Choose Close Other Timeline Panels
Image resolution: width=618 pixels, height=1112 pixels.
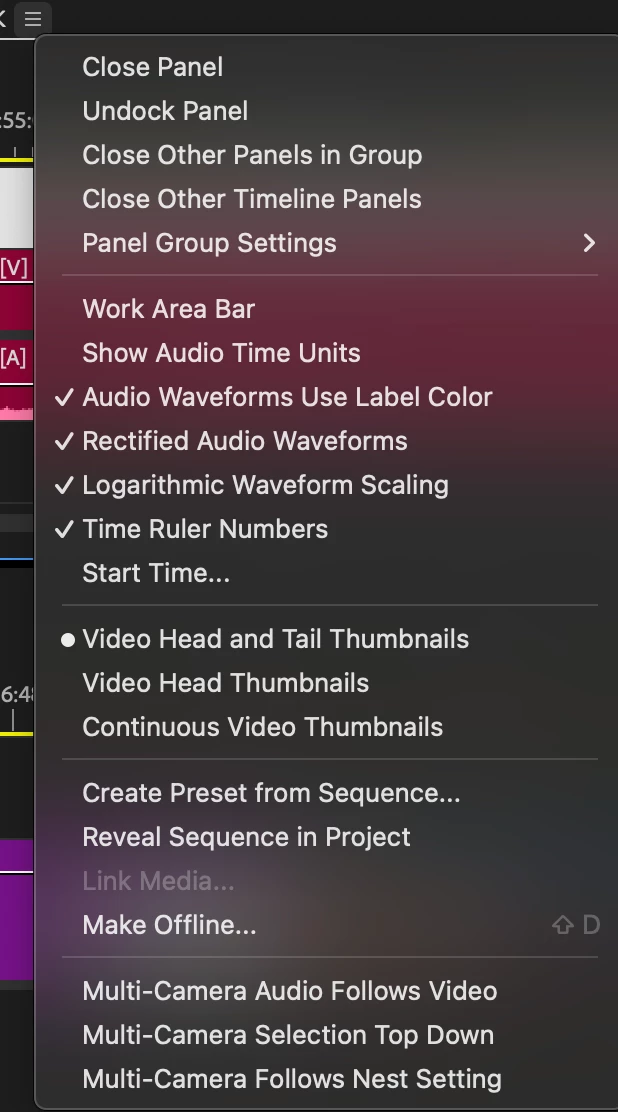pyautogui.click(x=252, y=199)
